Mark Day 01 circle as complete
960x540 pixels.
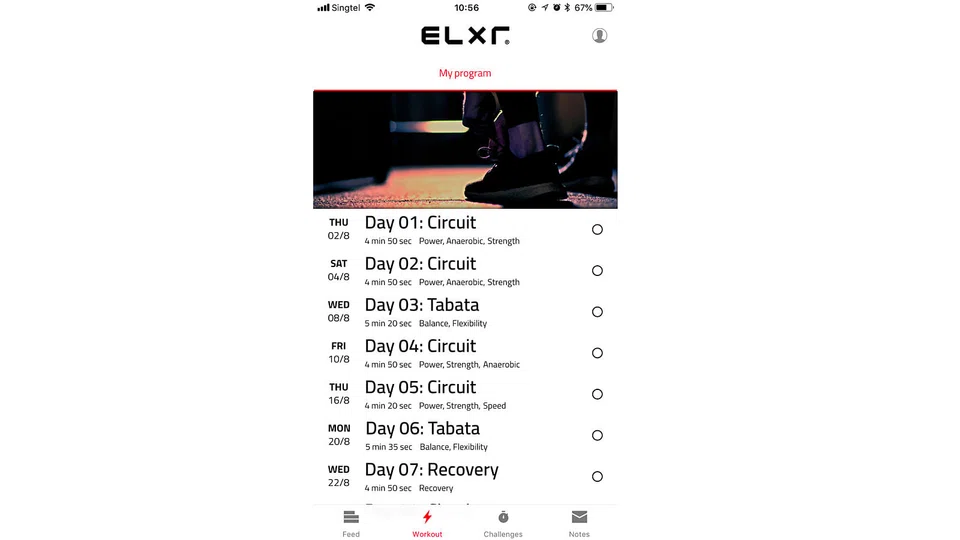[597, 230]
